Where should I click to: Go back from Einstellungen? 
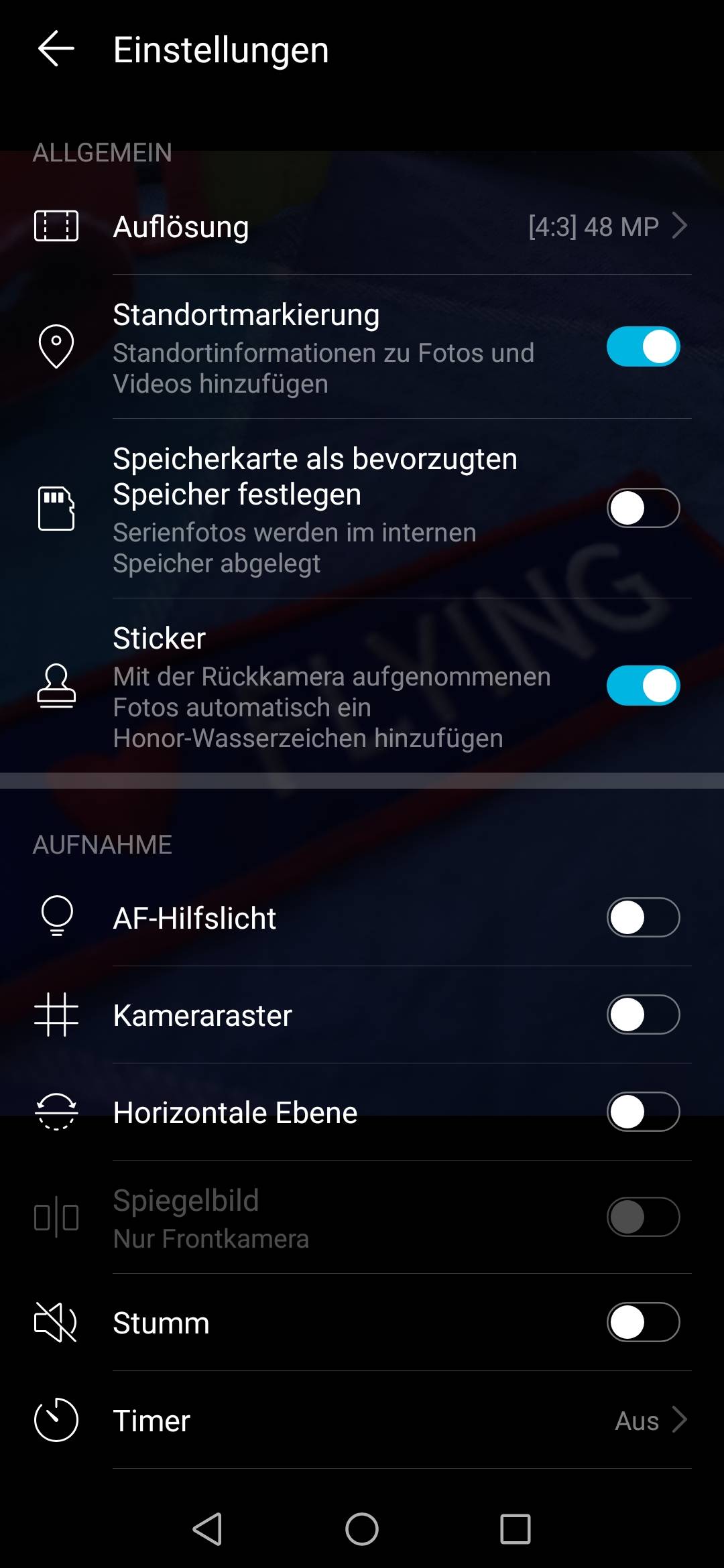[x=56, y=49]
